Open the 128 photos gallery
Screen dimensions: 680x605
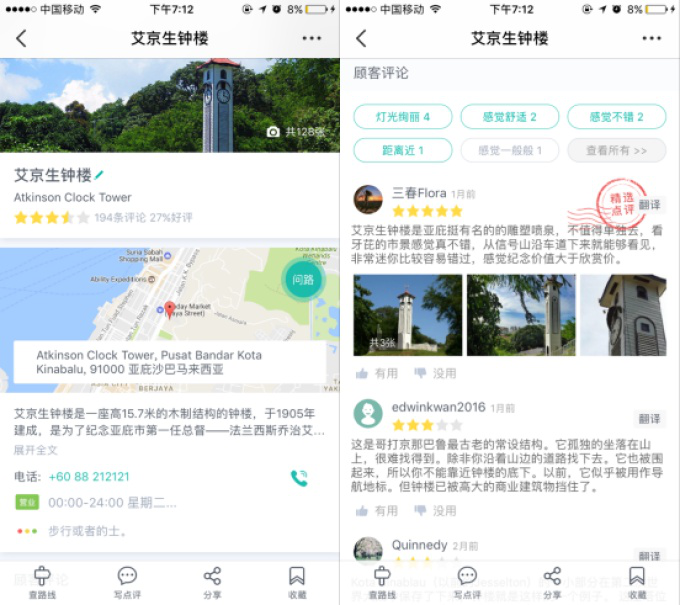296,132
